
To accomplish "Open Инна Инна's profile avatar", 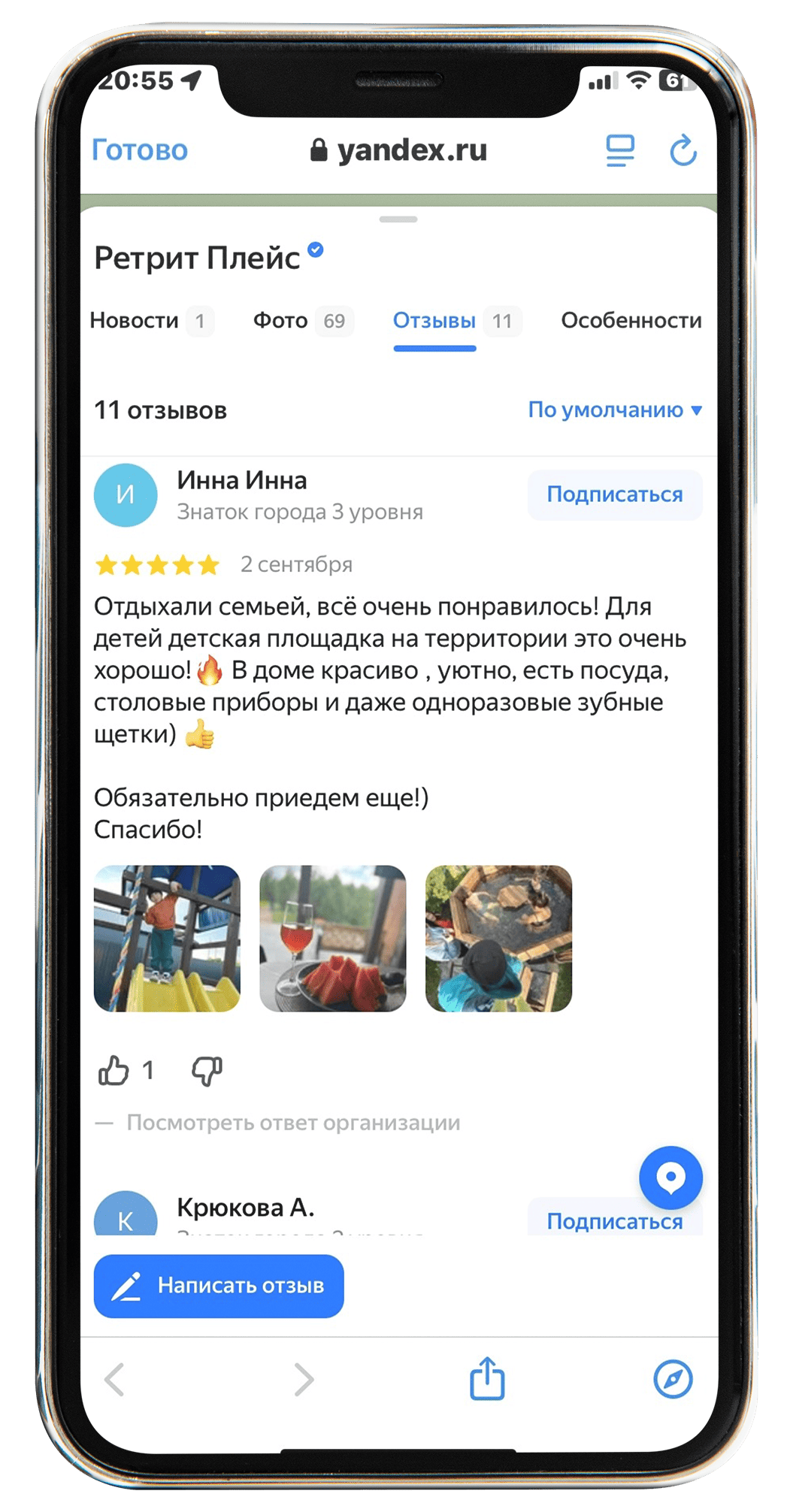I will (x=126, y=495).
